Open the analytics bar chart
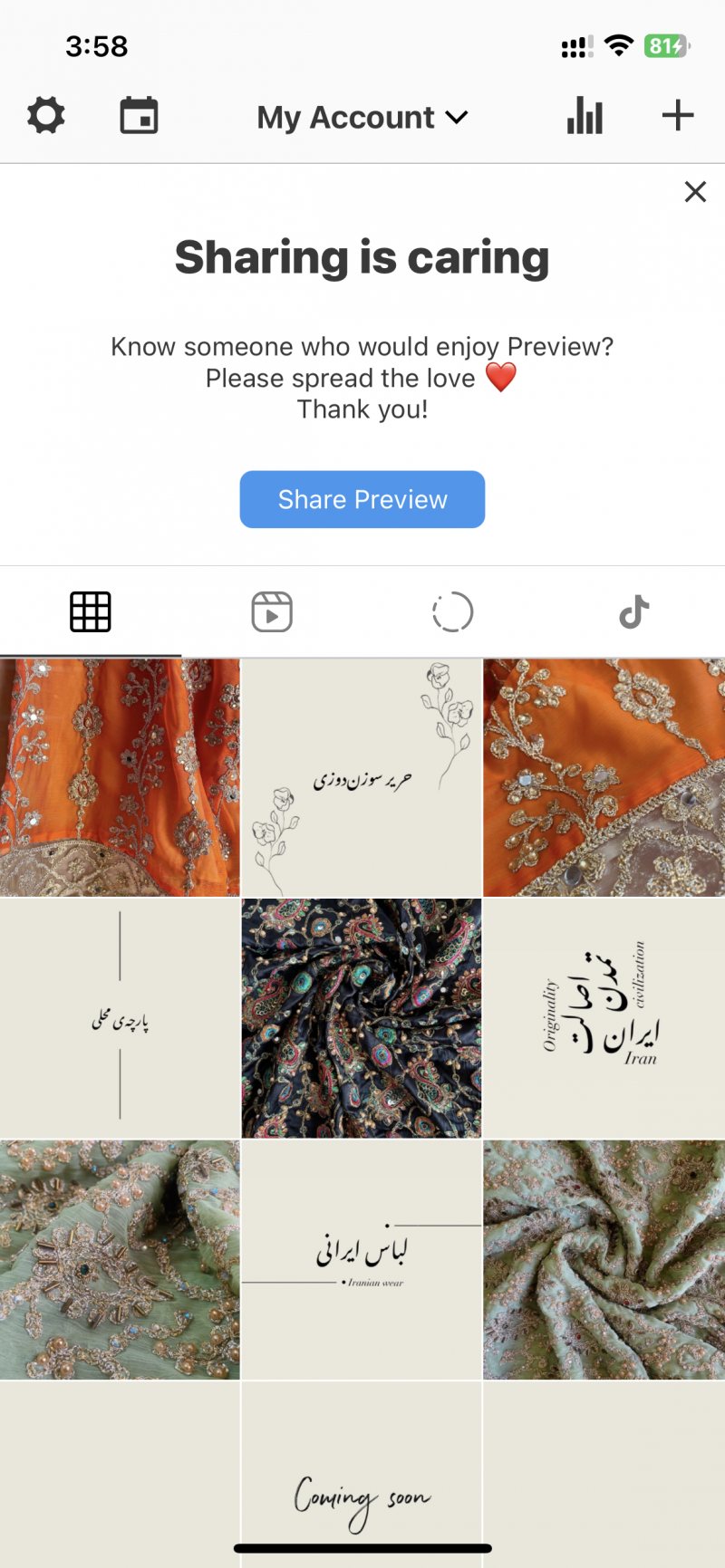 click(585, 116)
